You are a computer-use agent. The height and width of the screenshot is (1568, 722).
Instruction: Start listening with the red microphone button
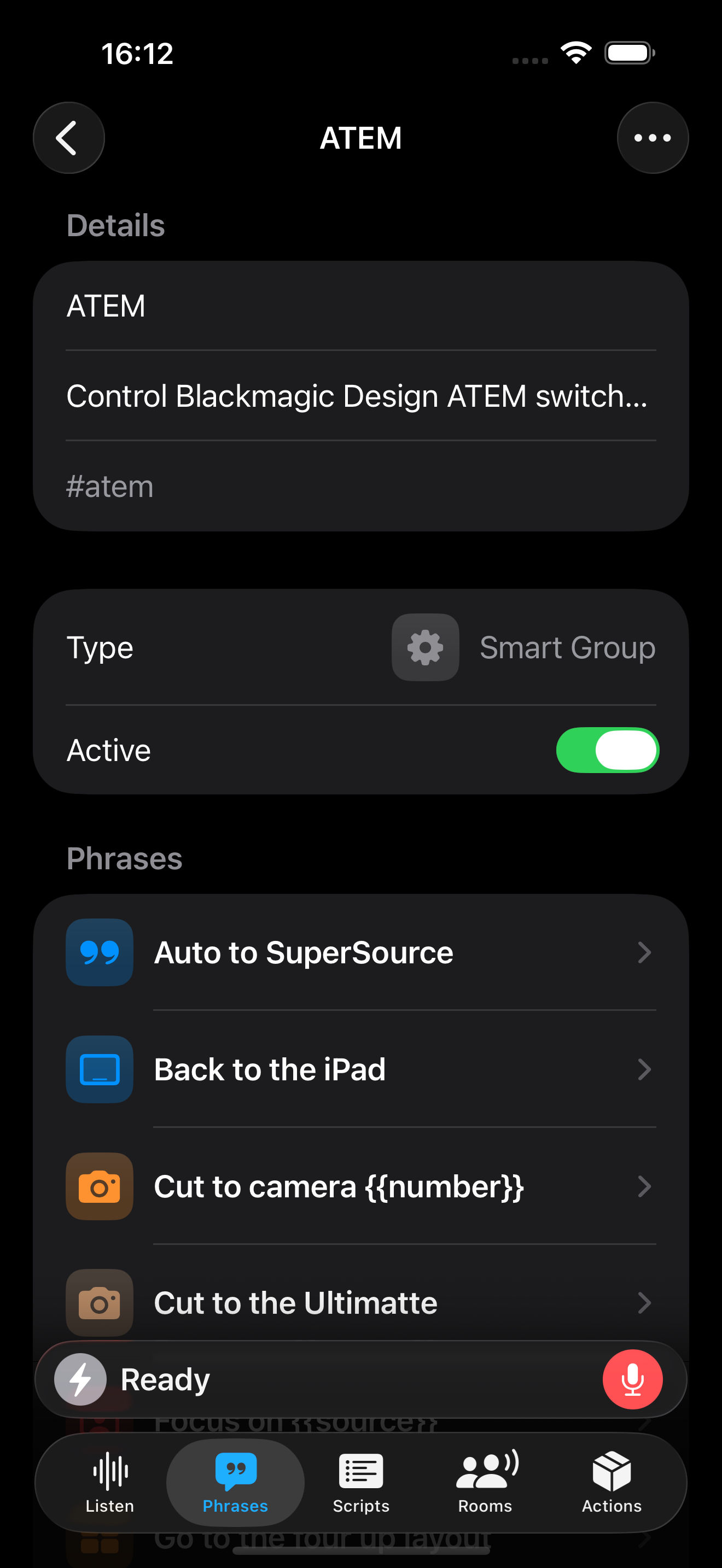(x=632, y=1379)
